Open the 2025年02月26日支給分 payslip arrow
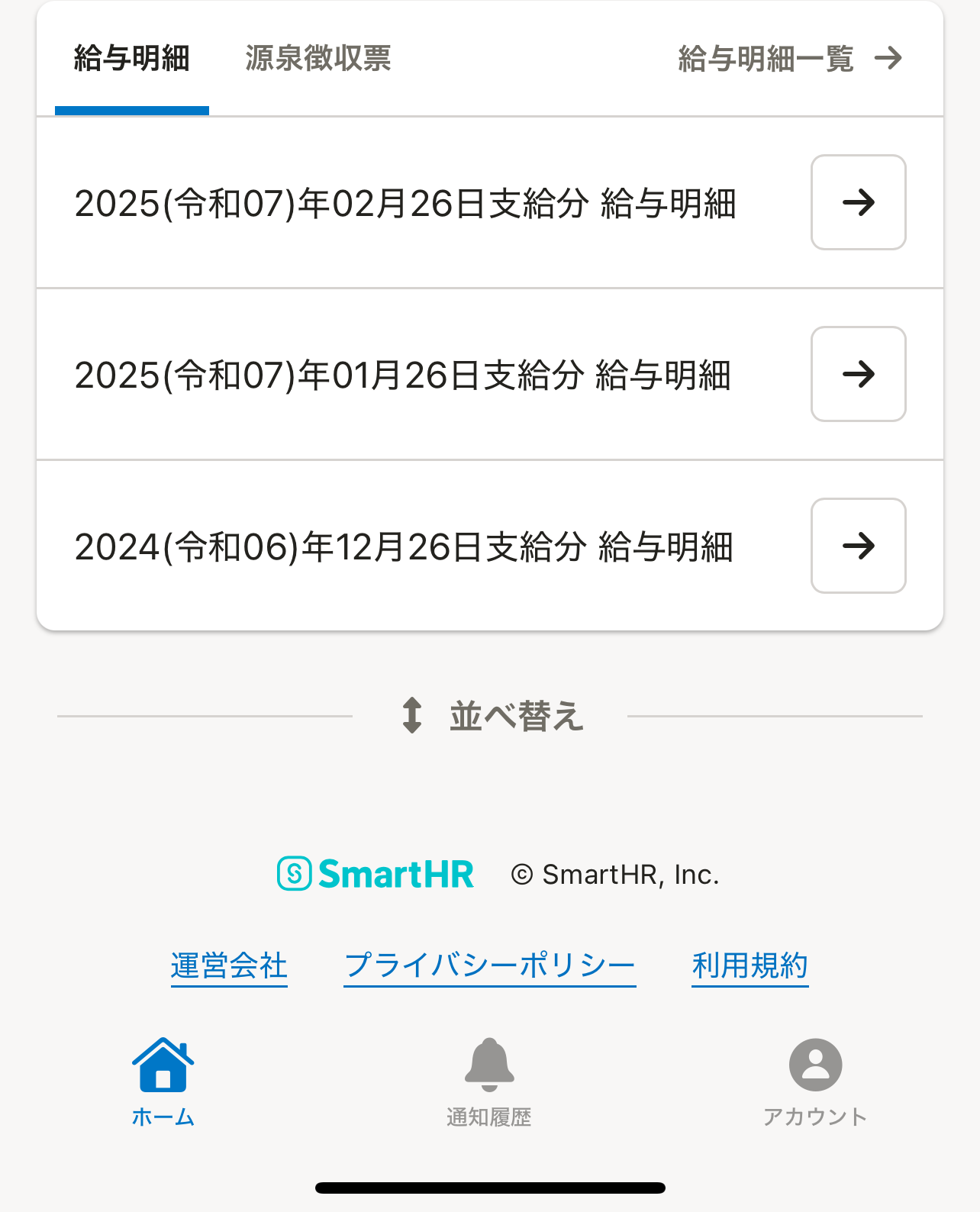 click(858, 202)
